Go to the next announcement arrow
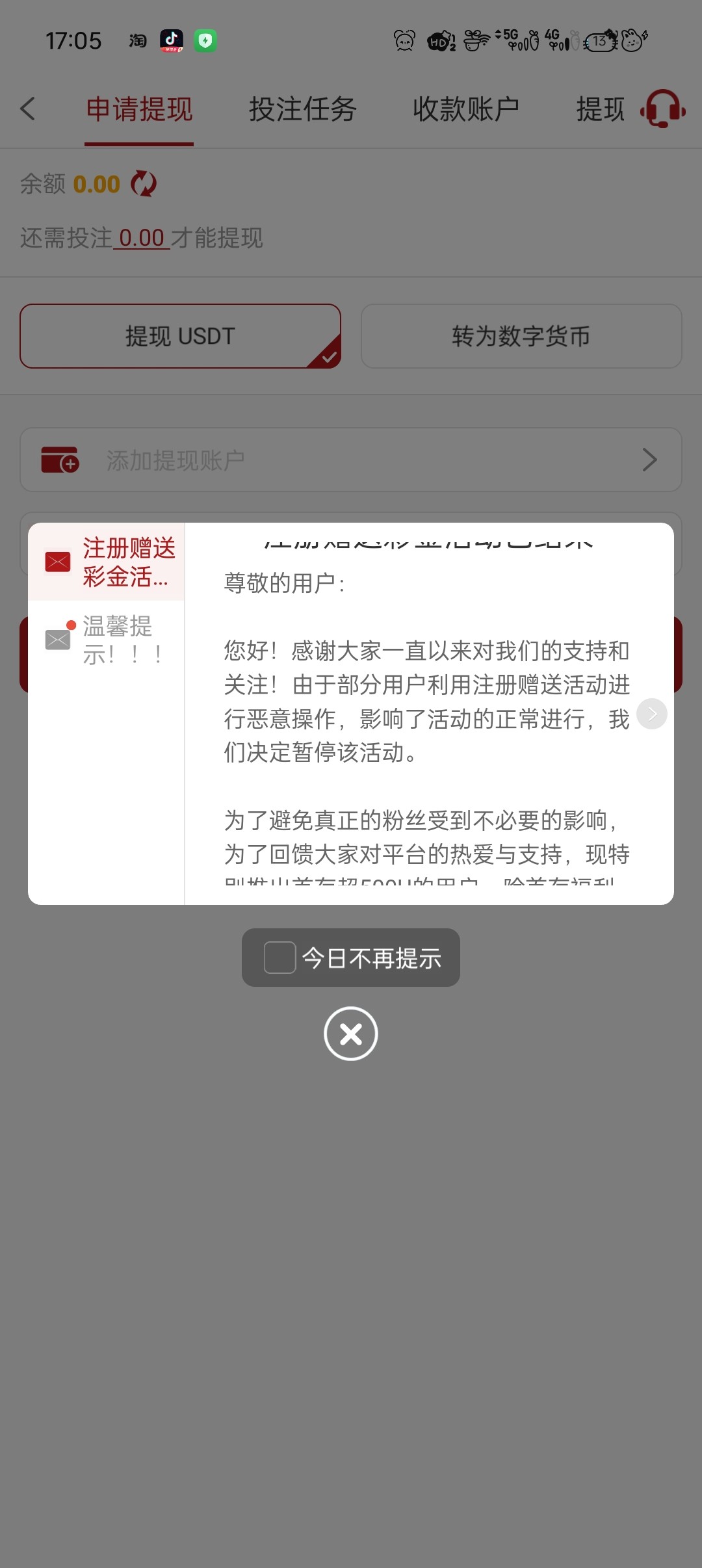The image size is (702, 1568). (x=652, y=714)
